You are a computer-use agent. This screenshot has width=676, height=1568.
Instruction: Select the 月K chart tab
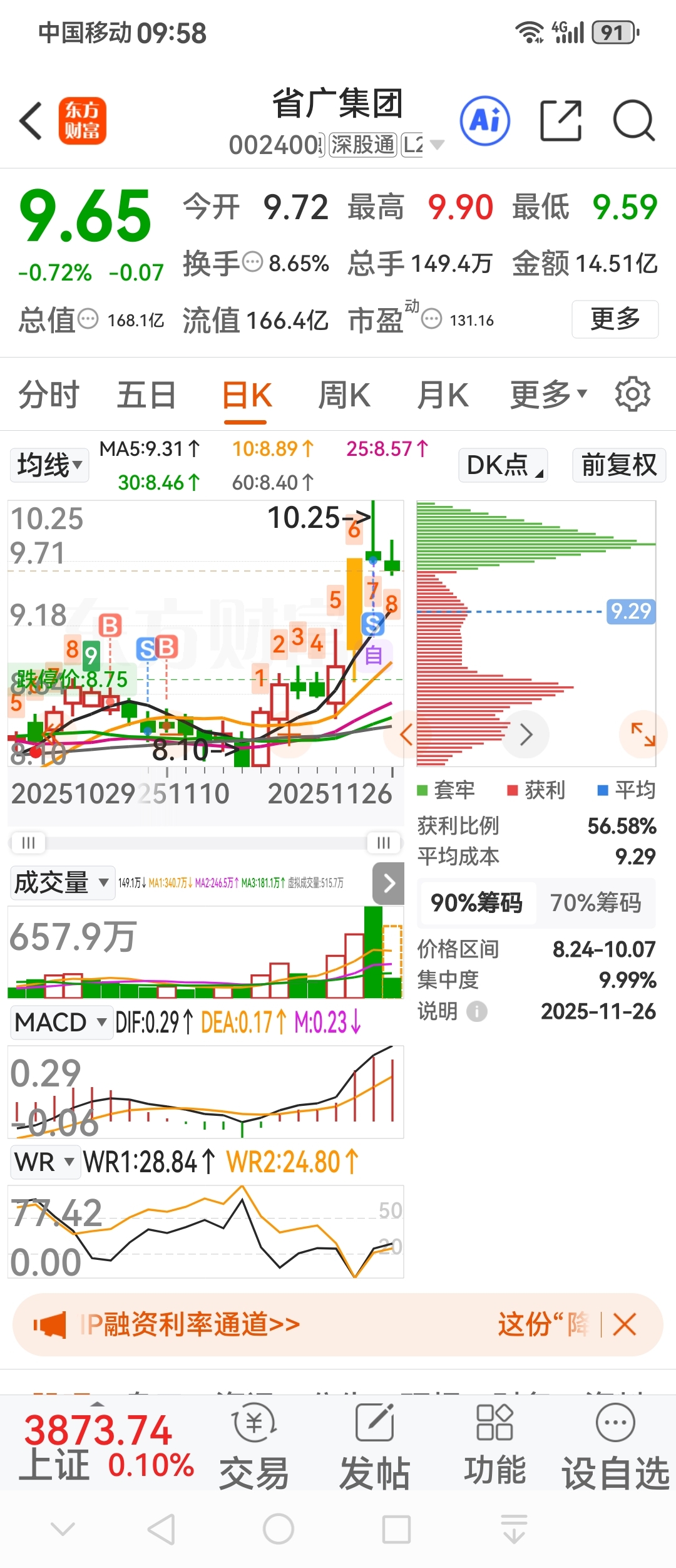click(x=443, y=395)
